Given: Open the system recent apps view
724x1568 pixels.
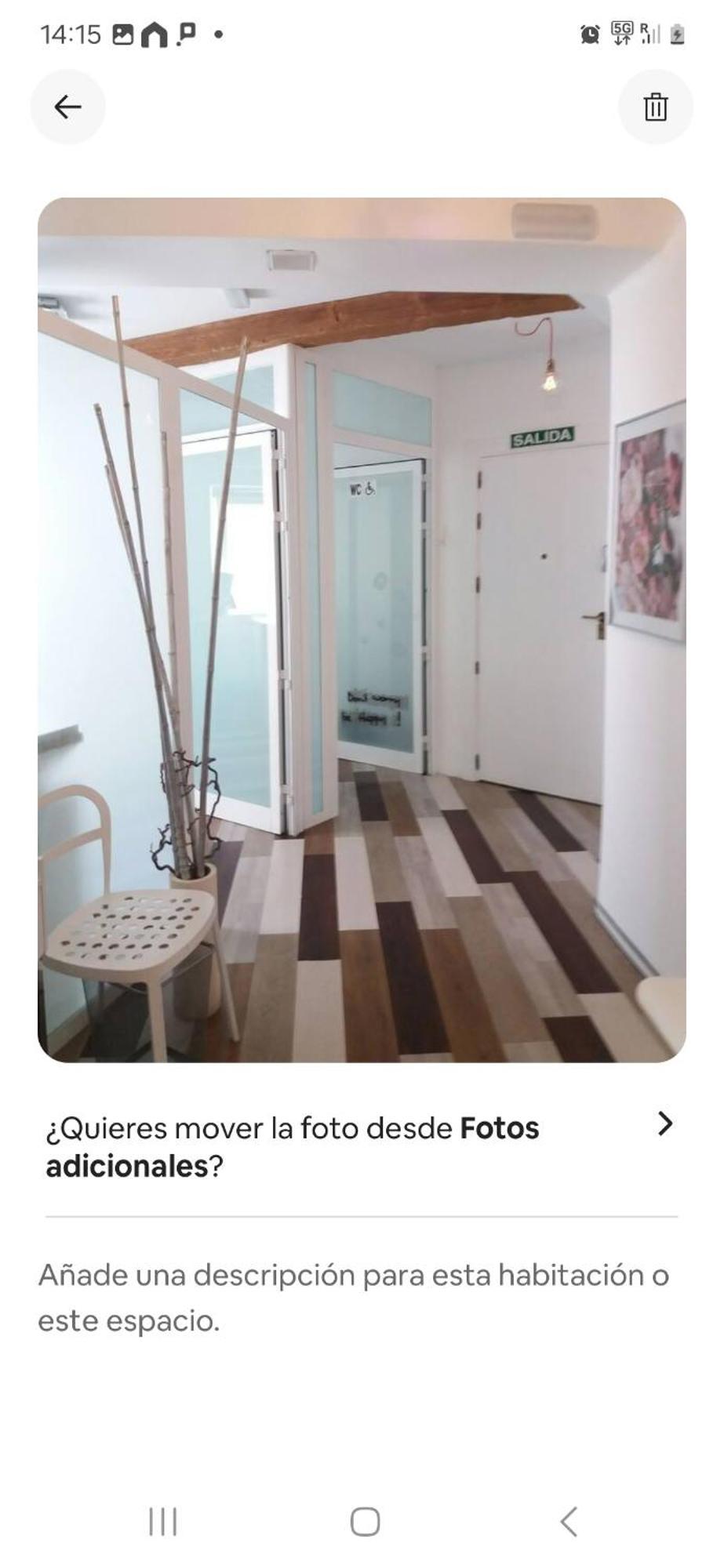Looking at the screenshot, I should 163,1522.
